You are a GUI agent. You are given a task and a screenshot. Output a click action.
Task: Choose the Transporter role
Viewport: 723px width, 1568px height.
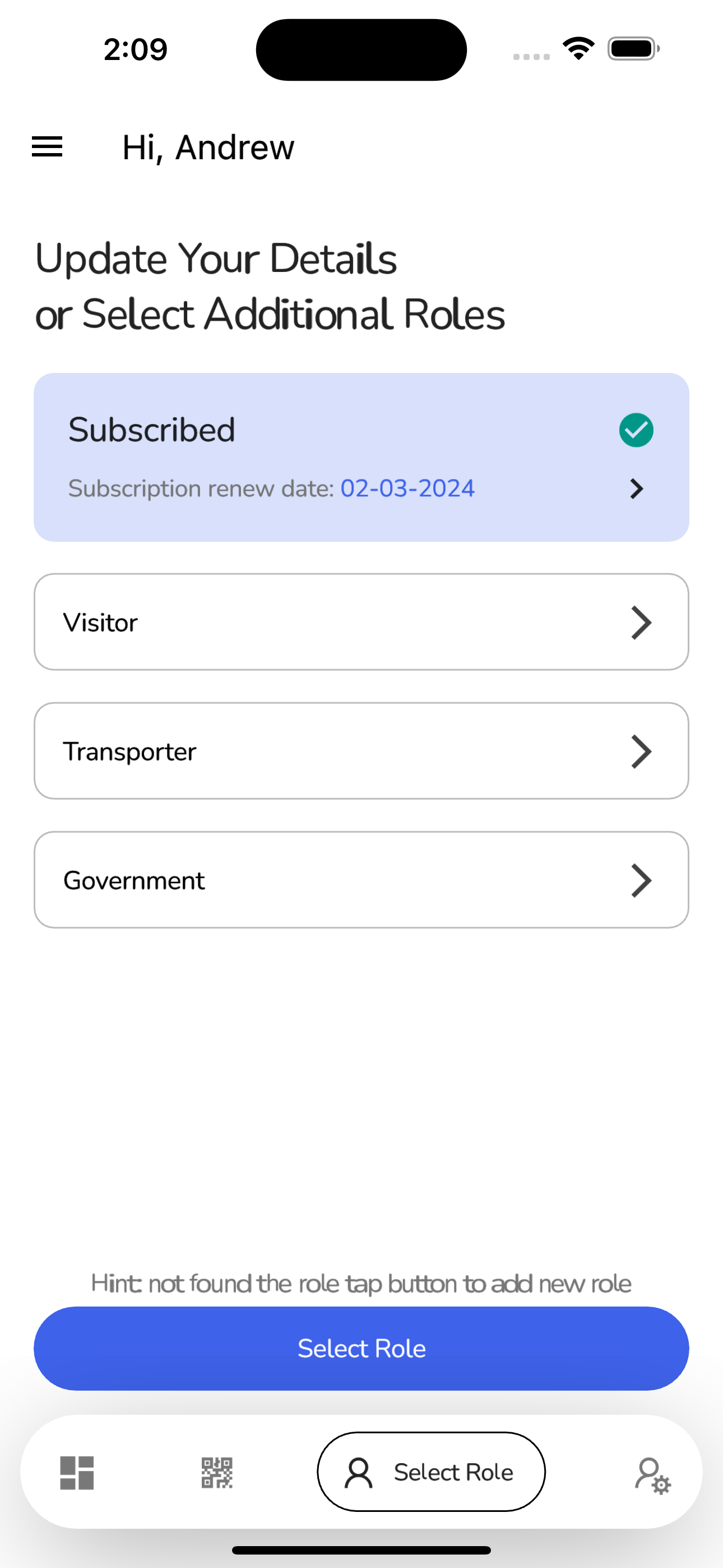click(361, 751)
